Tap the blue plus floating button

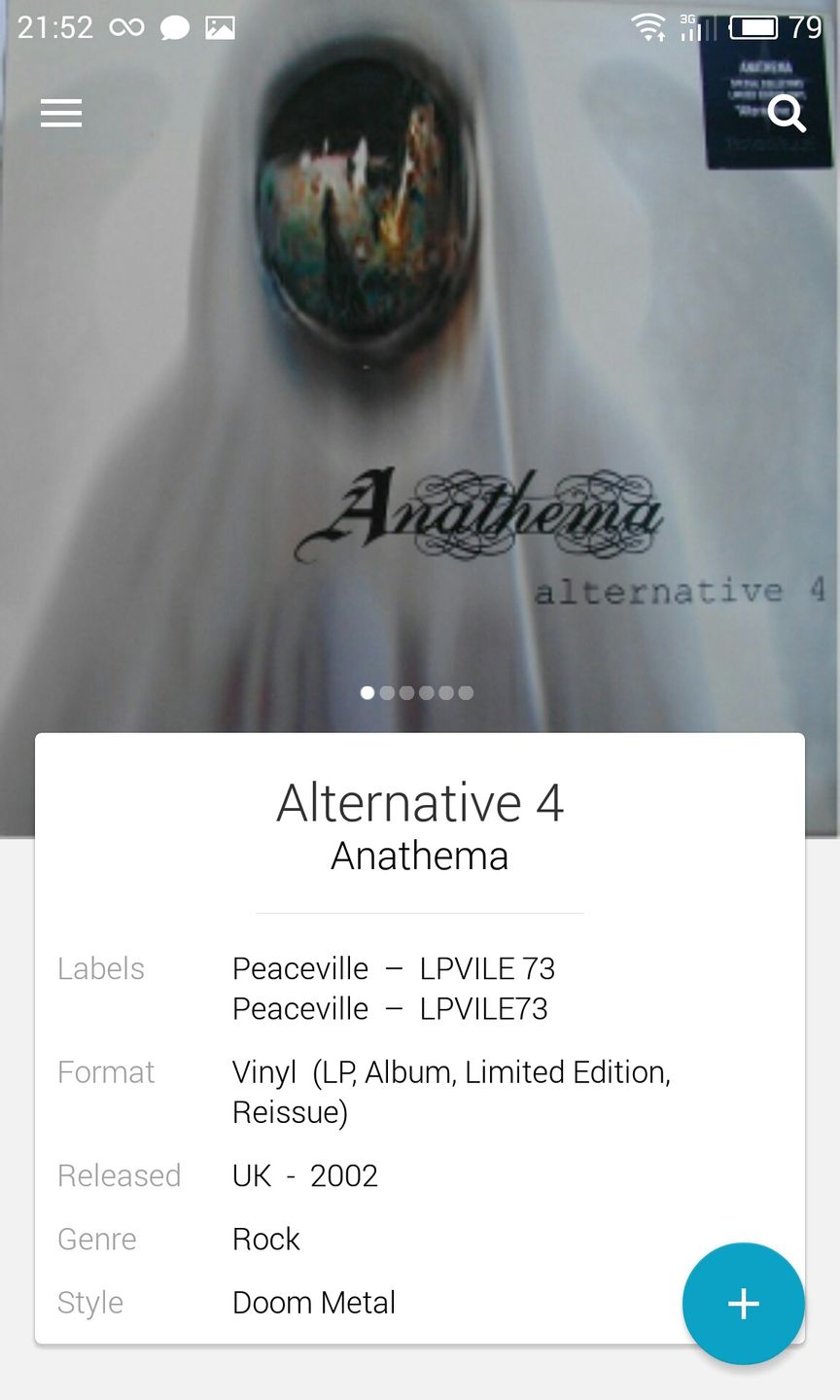coord(743,1304)
